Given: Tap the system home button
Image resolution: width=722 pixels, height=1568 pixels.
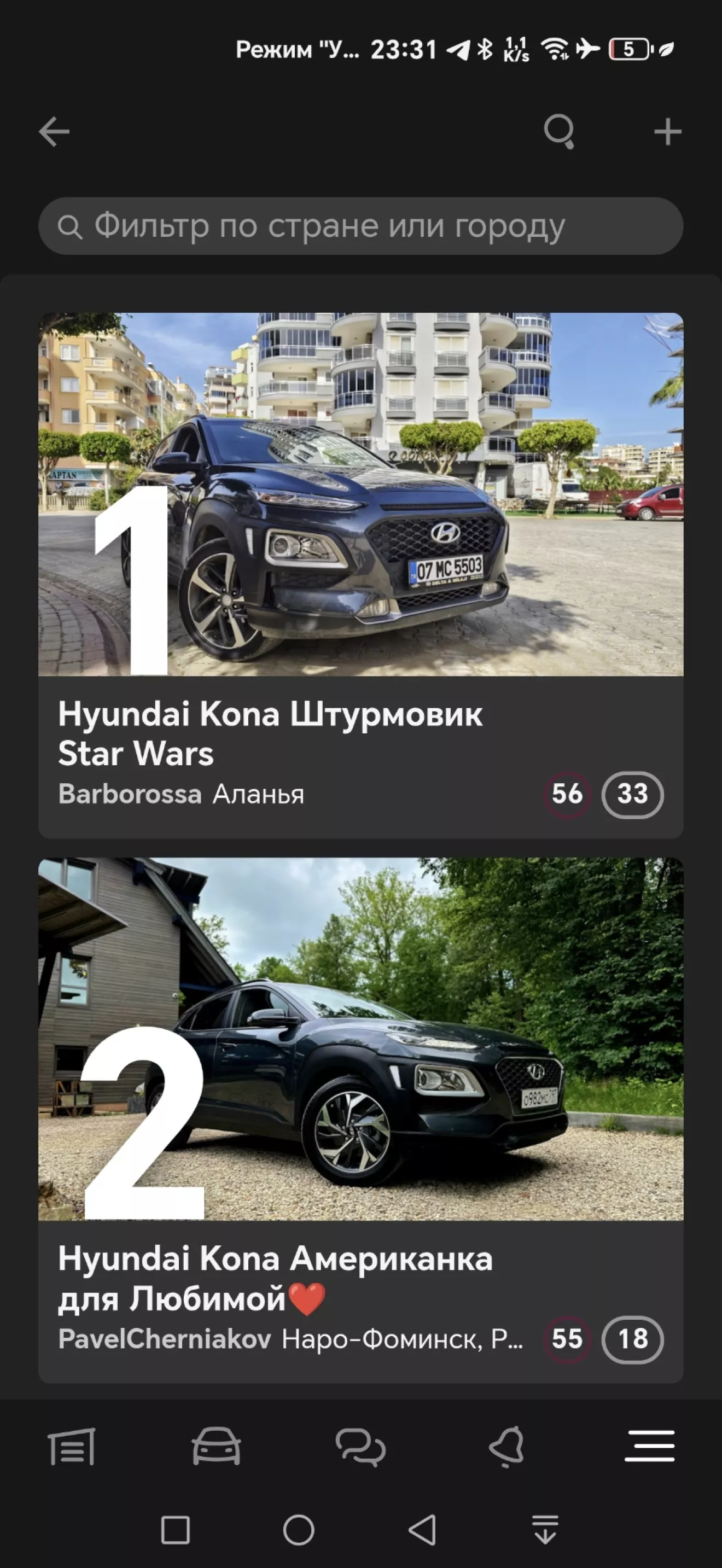Looking at the screenshot, I should 298,1530.
